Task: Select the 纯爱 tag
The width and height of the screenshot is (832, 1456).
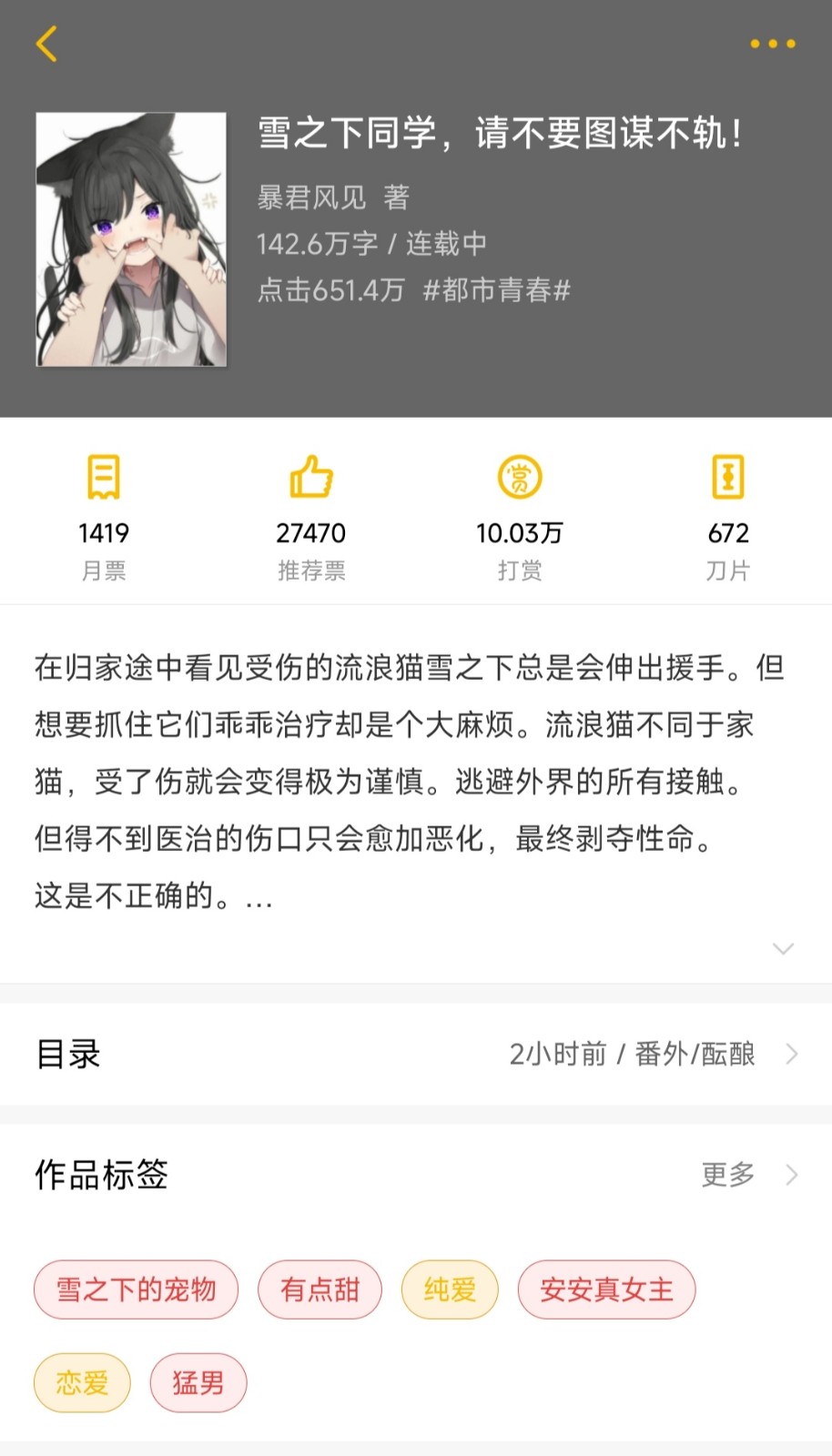Action: [x=450, y=1289]
